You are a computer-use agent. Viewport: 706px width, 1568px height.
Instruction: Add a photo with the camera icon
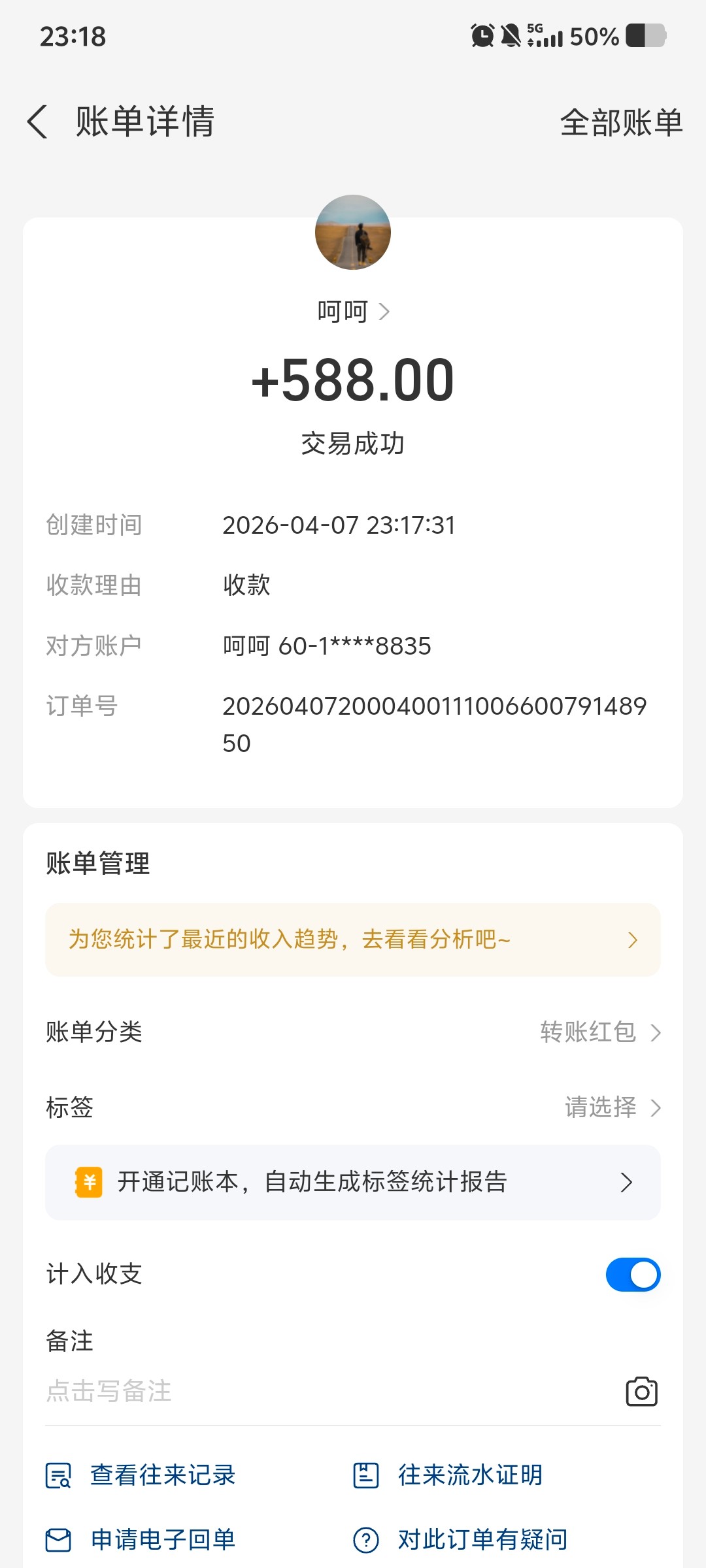641,1392
